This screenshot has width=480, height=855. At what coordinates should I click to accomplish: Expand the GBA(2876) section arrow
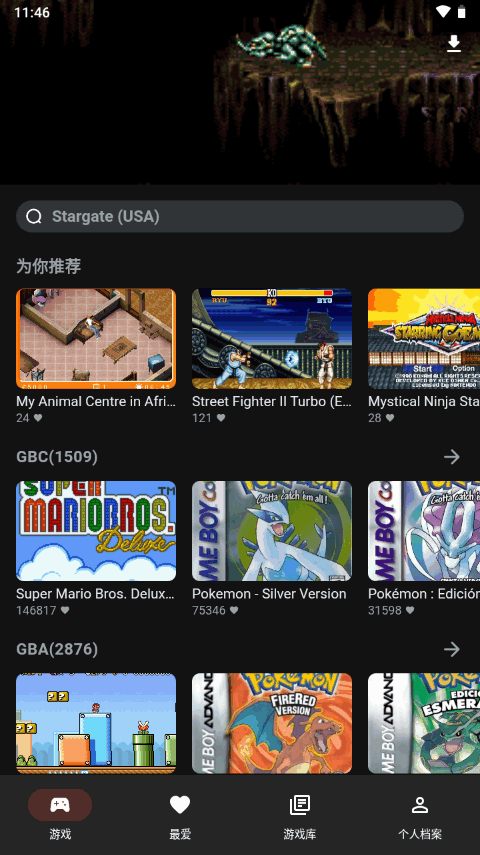tap(452, 649)
